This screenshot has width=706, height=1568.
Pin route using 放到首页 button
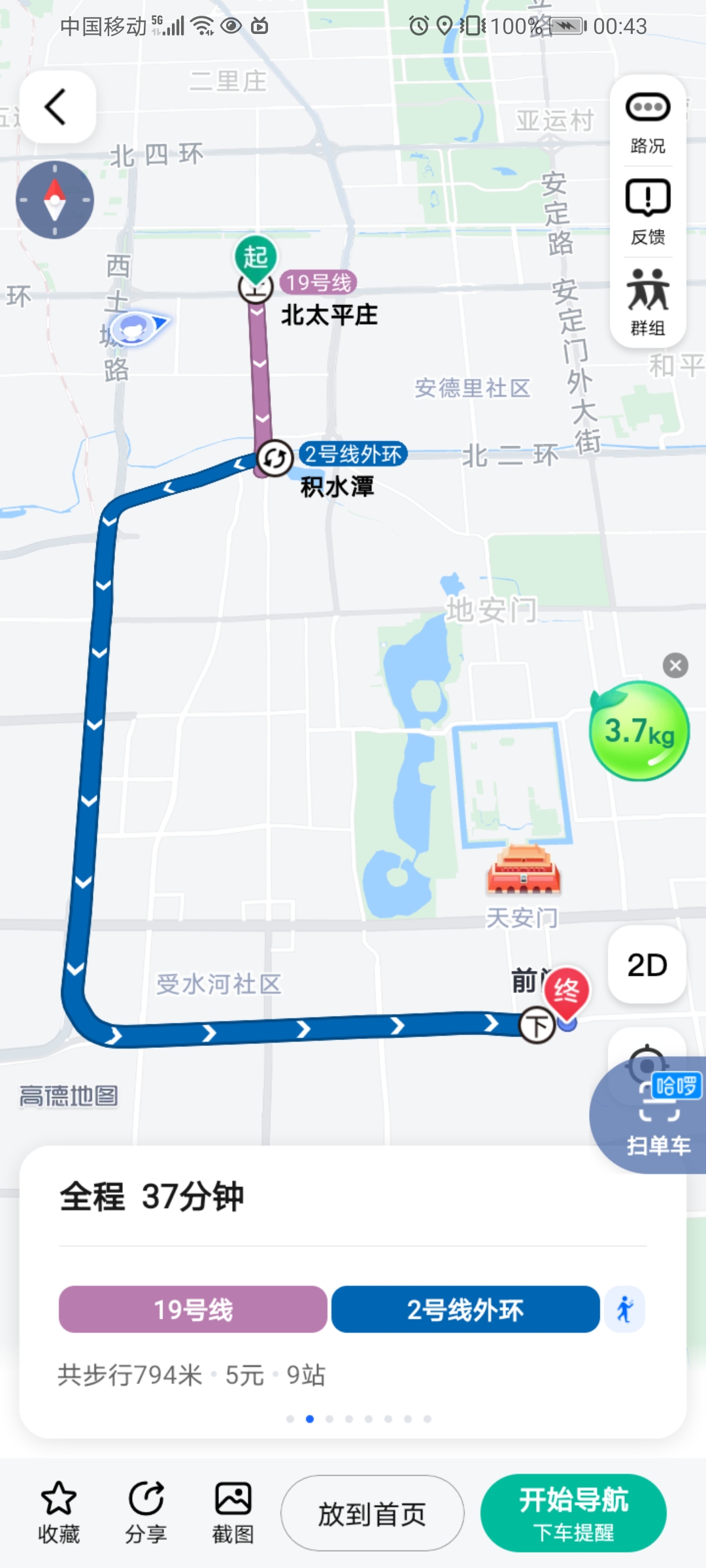pyautogui.click(x=373, y=1514)
